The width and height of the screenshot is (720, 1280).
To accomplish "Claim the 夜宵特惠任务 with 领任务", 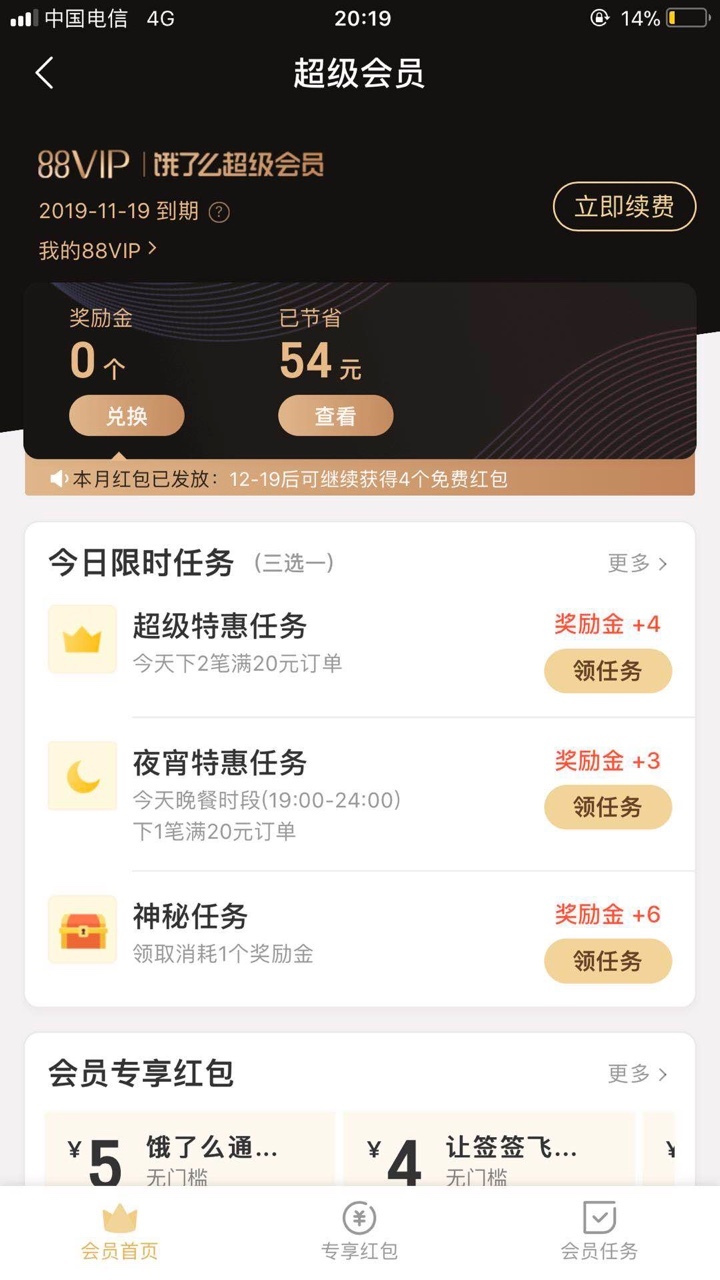I will pos(608,807).
